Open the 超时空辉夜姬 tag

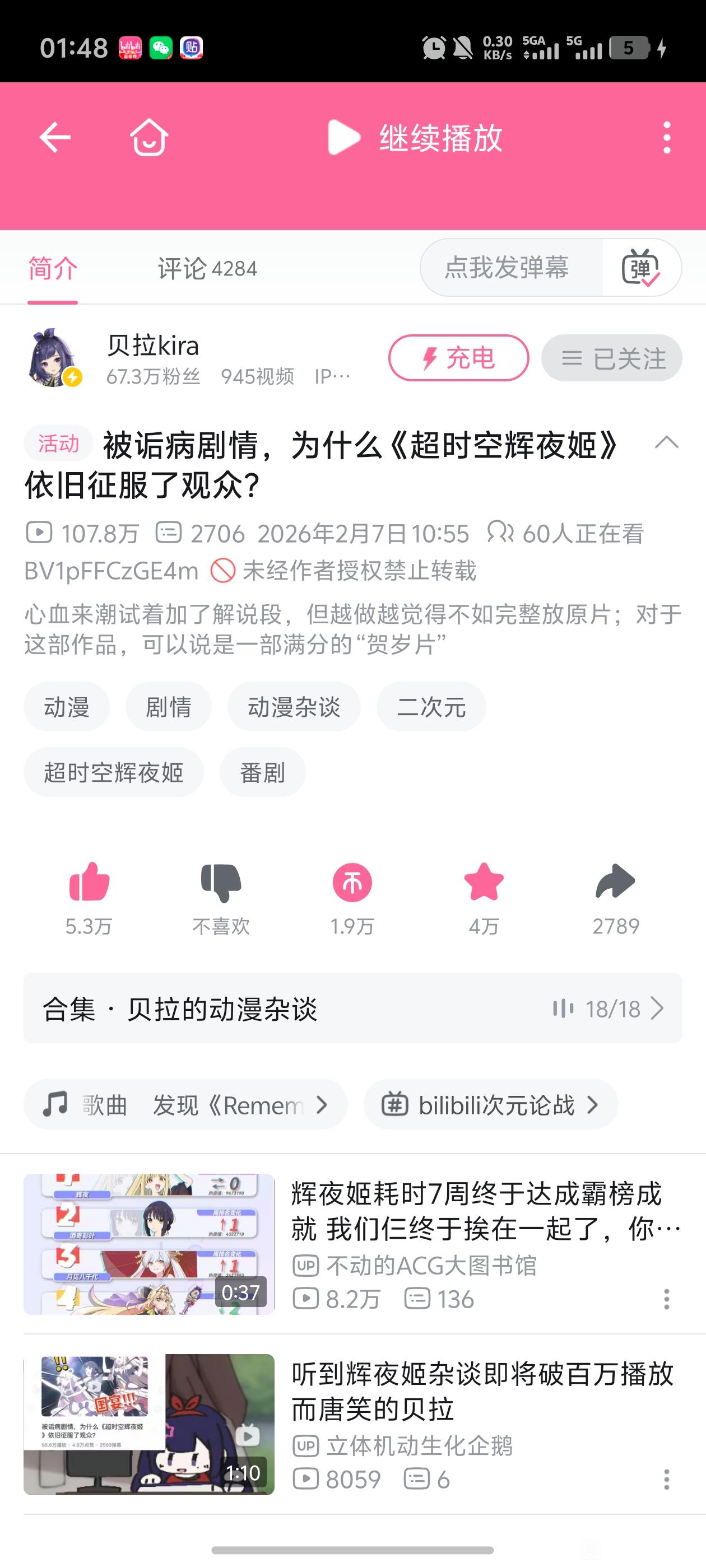pos(113,772)
